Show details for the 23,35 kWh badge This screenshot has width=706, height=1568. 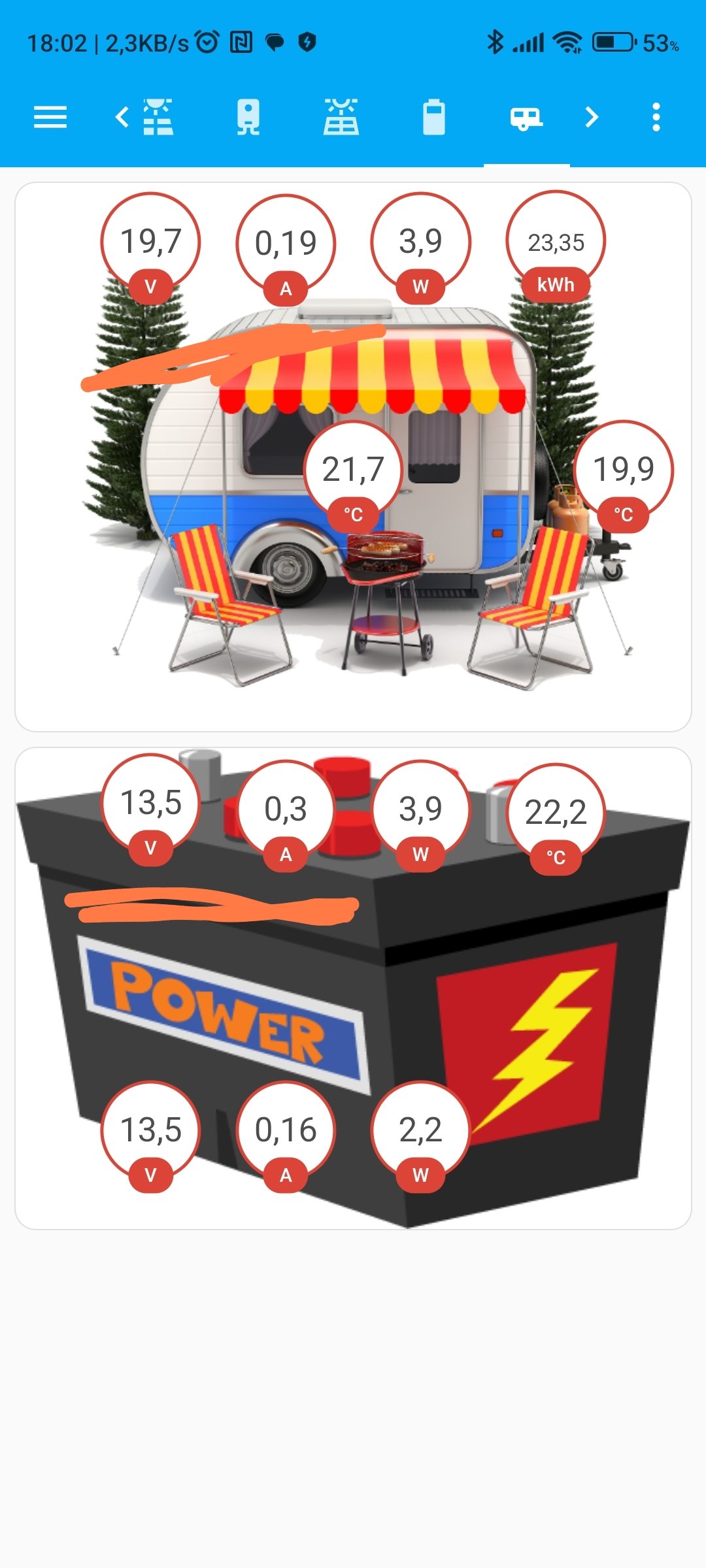pyautogui.click(x=556, y=243)
